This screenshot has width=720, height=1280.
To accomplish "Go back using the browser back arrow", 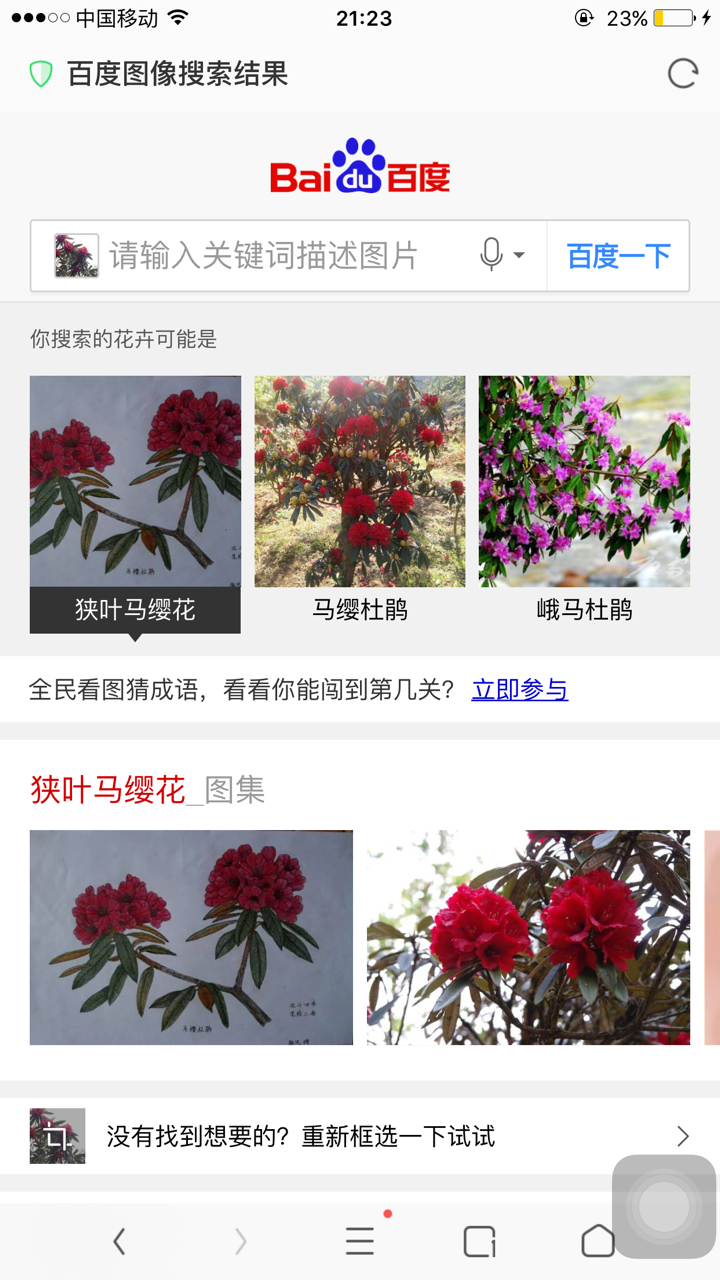I will click(119, 1242).
